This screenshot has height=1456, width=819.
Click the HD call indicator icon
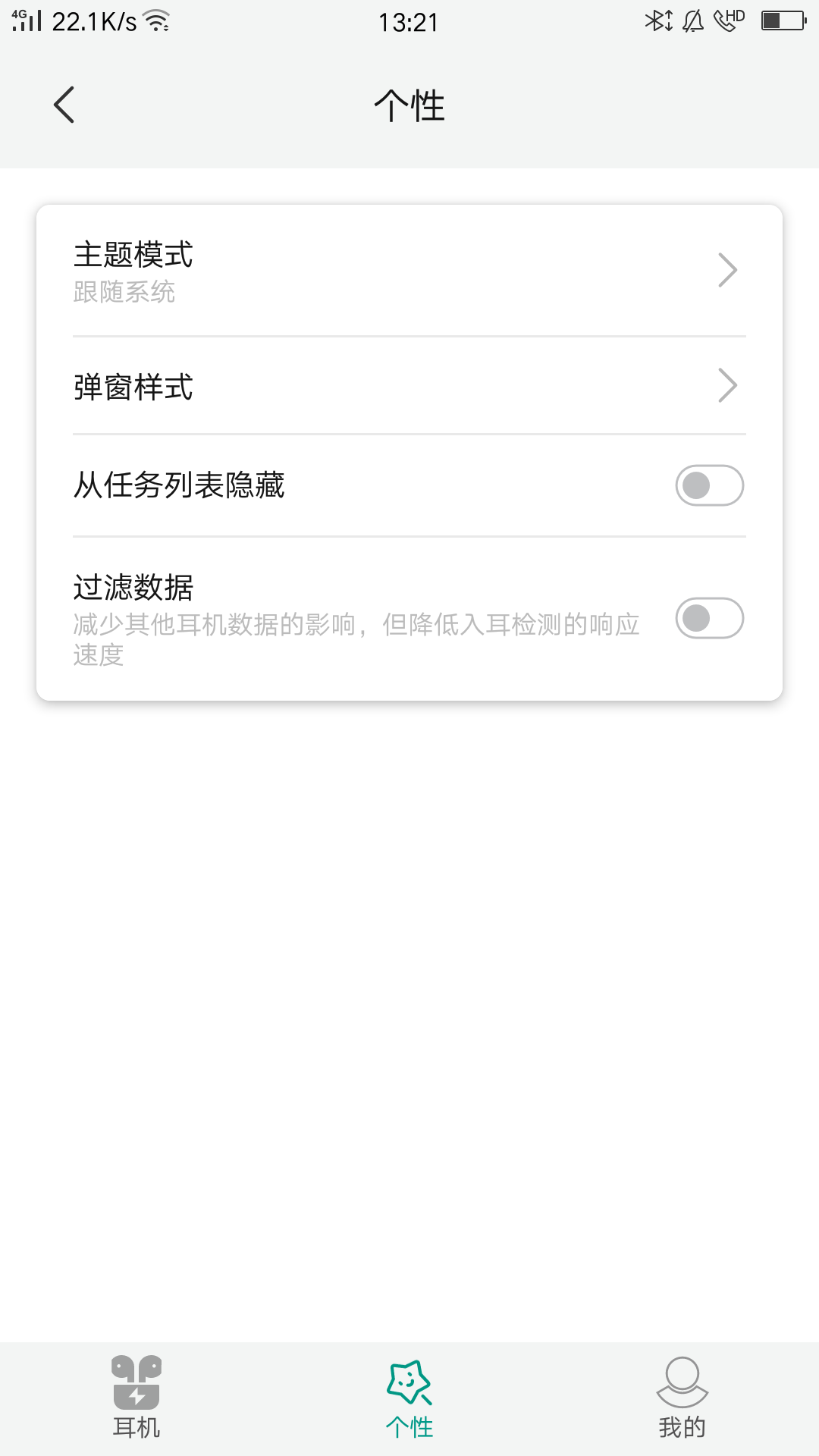[x=726, y=23]
